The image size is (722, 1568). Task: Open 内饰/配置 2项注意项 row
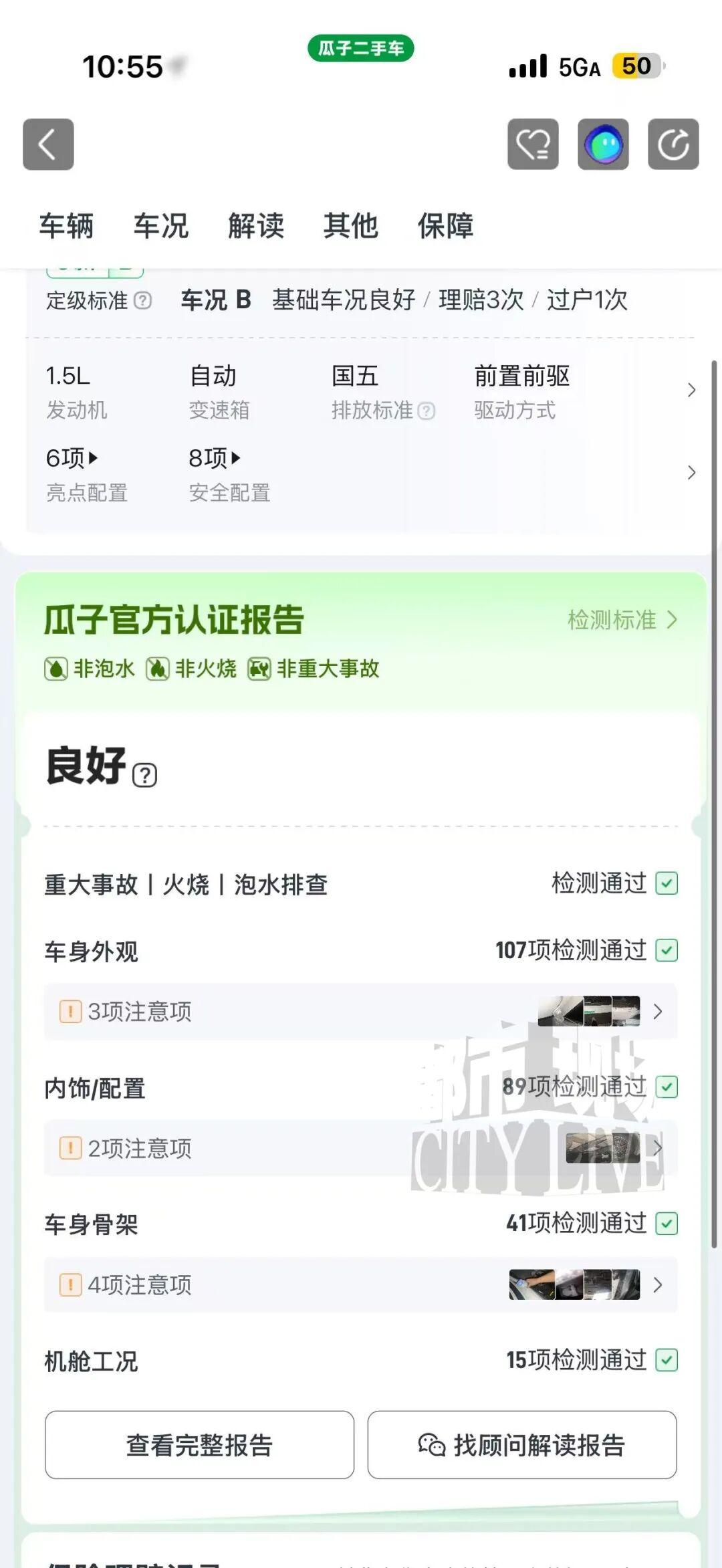click(361, 1148)
